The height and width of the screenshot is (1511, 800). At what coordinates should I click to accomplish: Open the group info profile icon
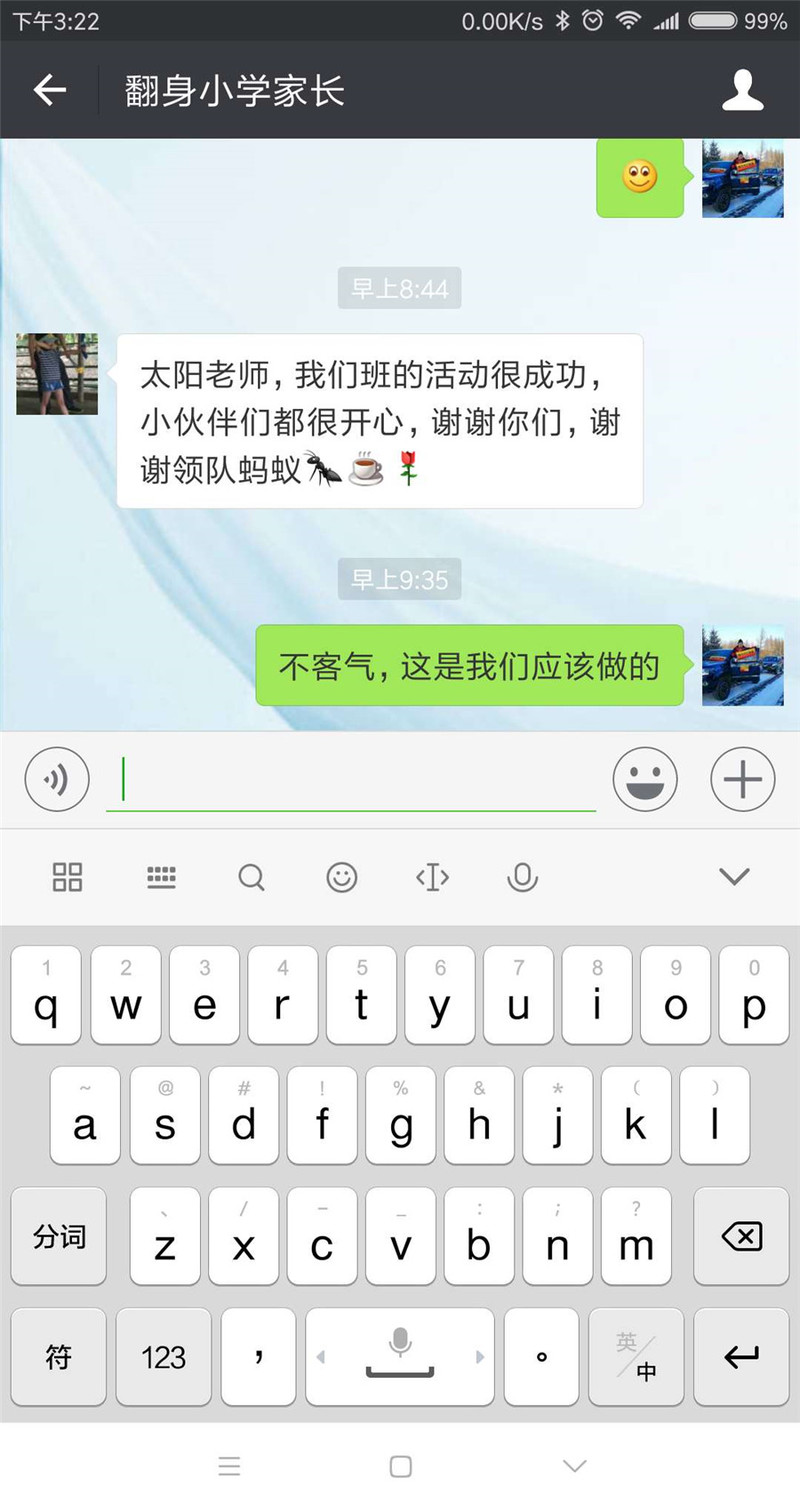coord(742,90)
